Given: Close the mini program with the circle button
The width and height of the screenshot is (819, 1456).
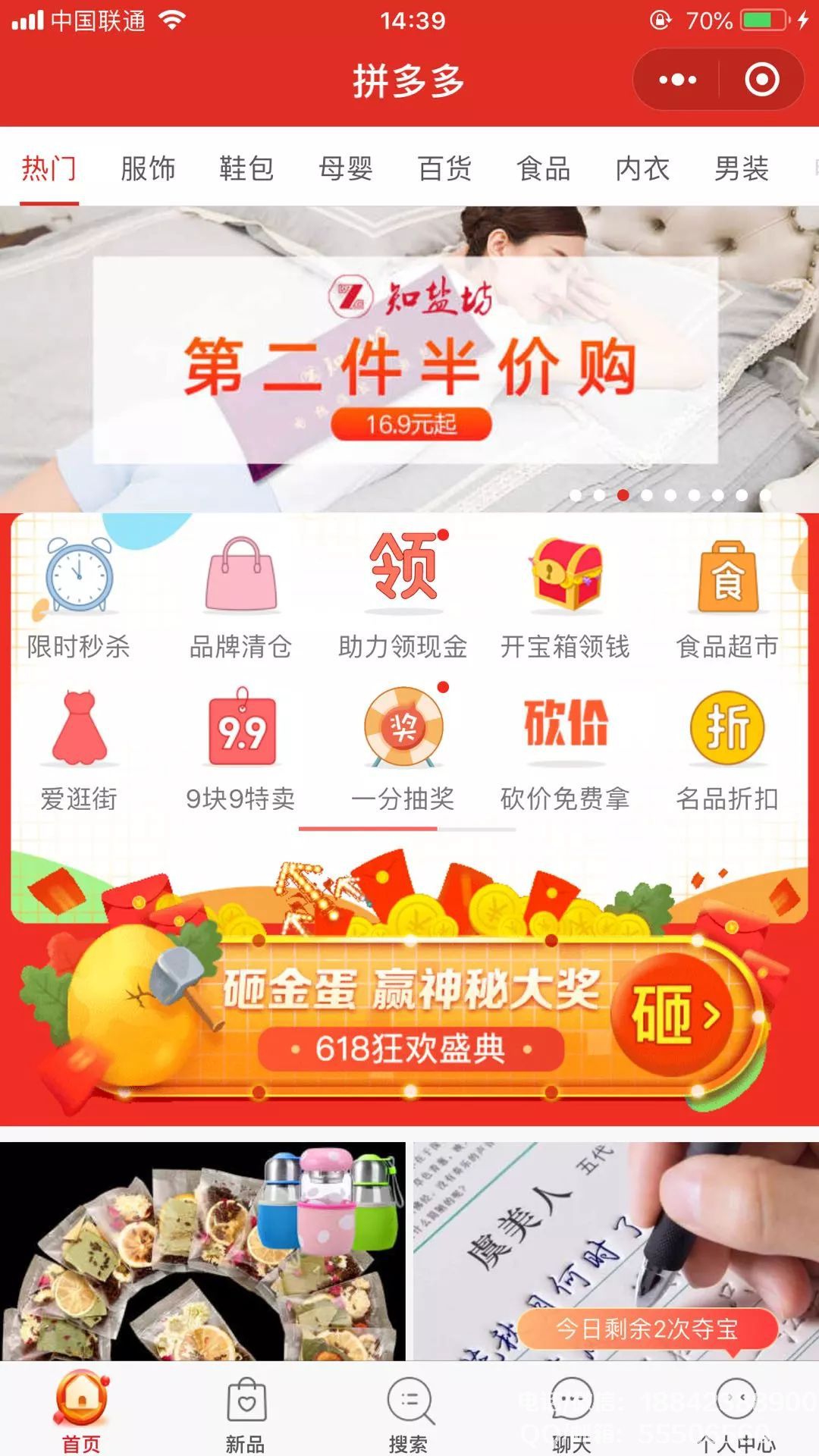Looking at the screenshot, I should tap(761, 80).
